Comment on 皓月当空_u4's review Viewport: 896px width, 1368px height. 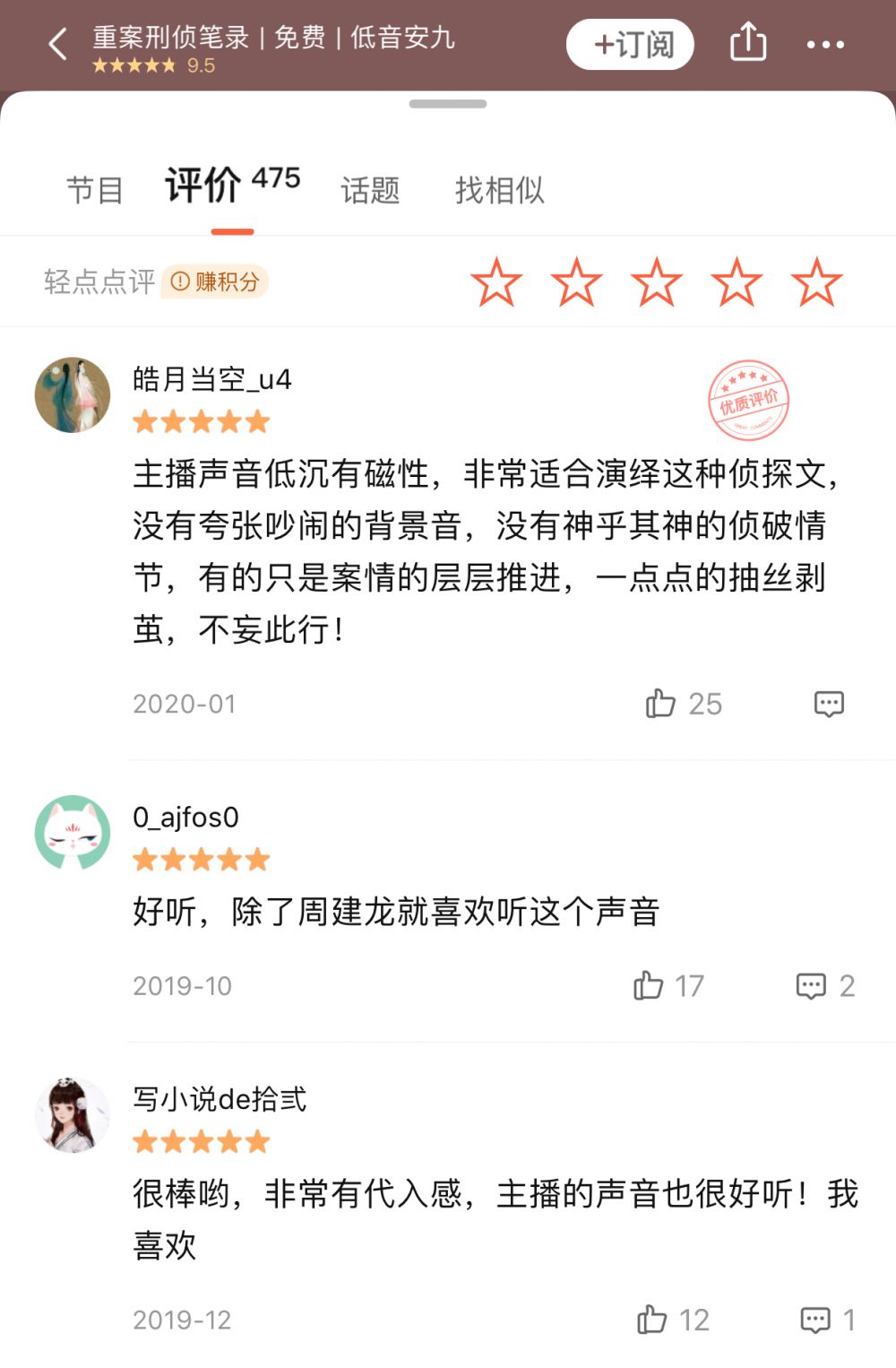pos(829,704)
